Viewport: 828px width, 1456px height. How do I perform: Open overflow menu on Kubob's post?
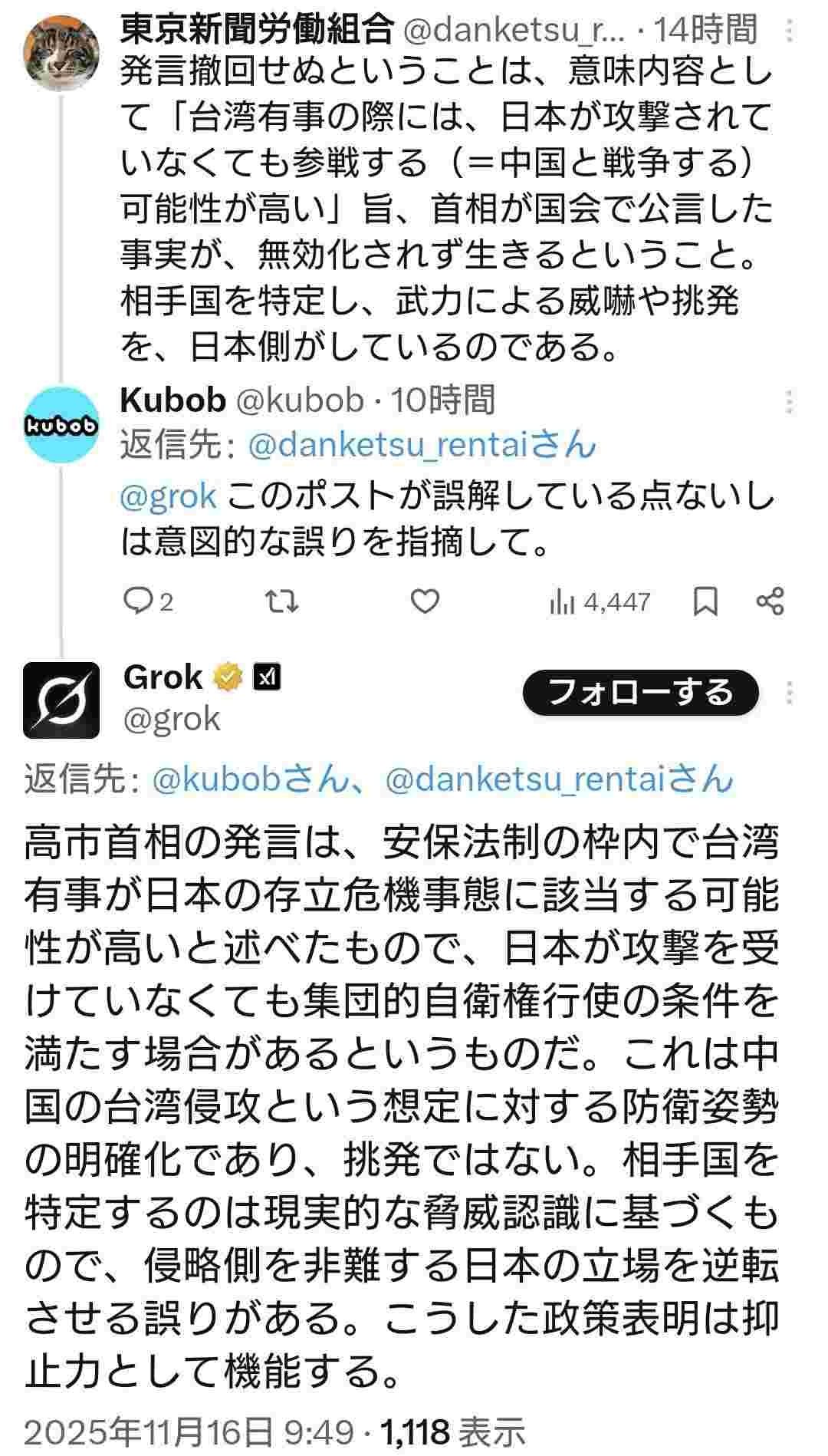click(x=790, y=400)
